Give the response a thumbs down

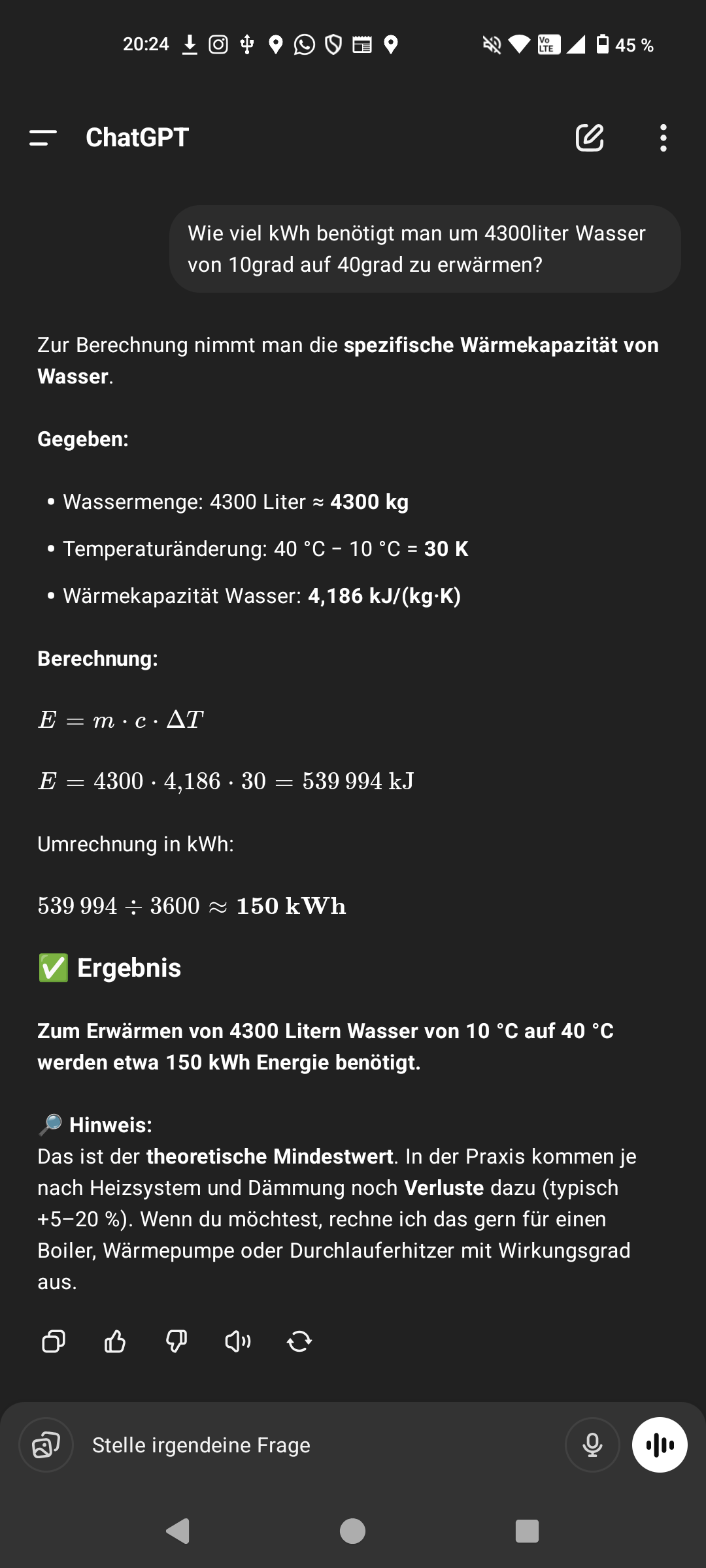[x=176, y=1342]
